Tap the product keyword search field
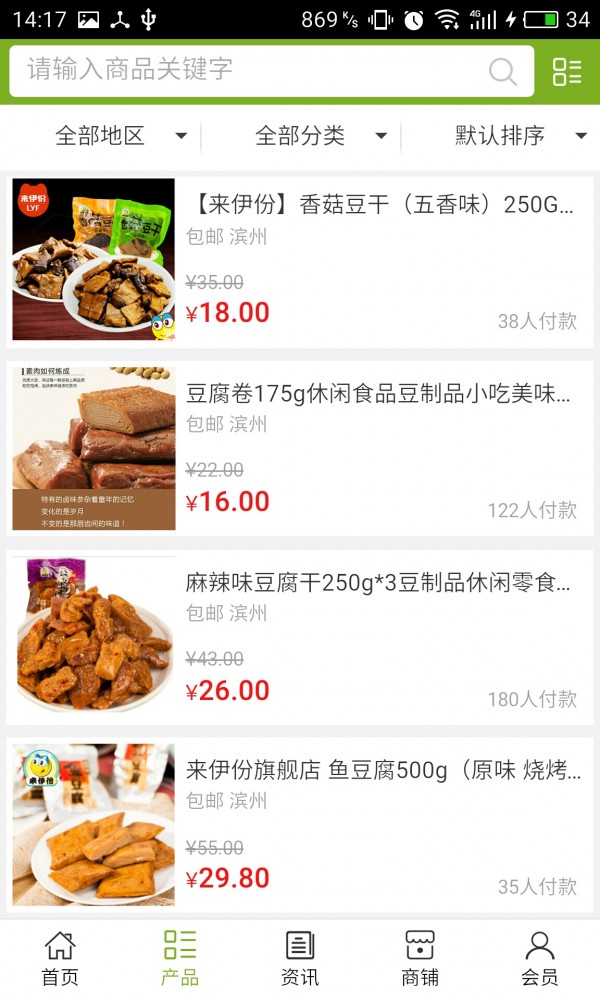The width and height of the screenshot is (600, 1000). 250,71
